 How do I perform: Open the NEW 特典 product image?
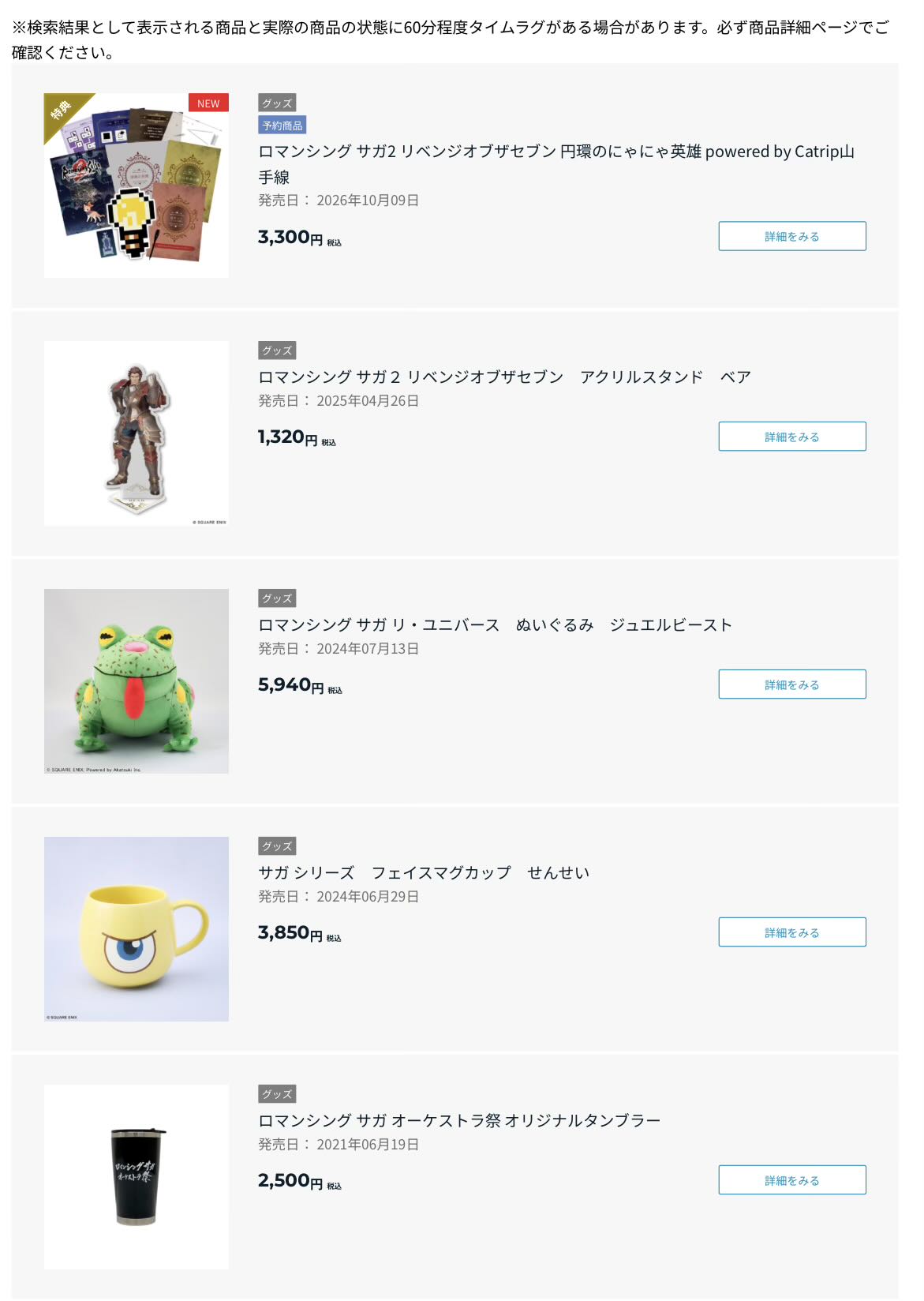pyautogui.click(x=137, y=186)
